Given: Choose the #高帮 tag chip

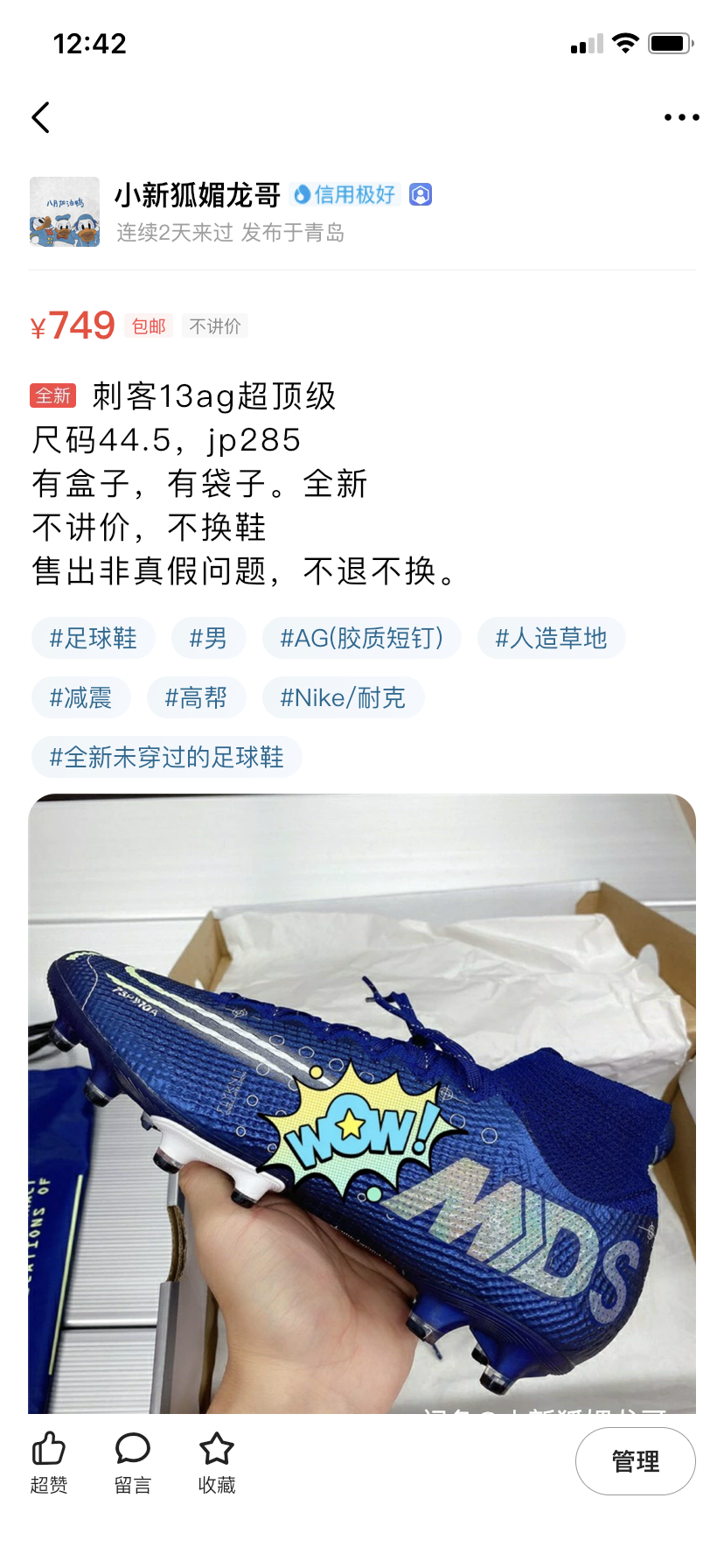Looking at the screenshot, I should click(x=196, y=697).
